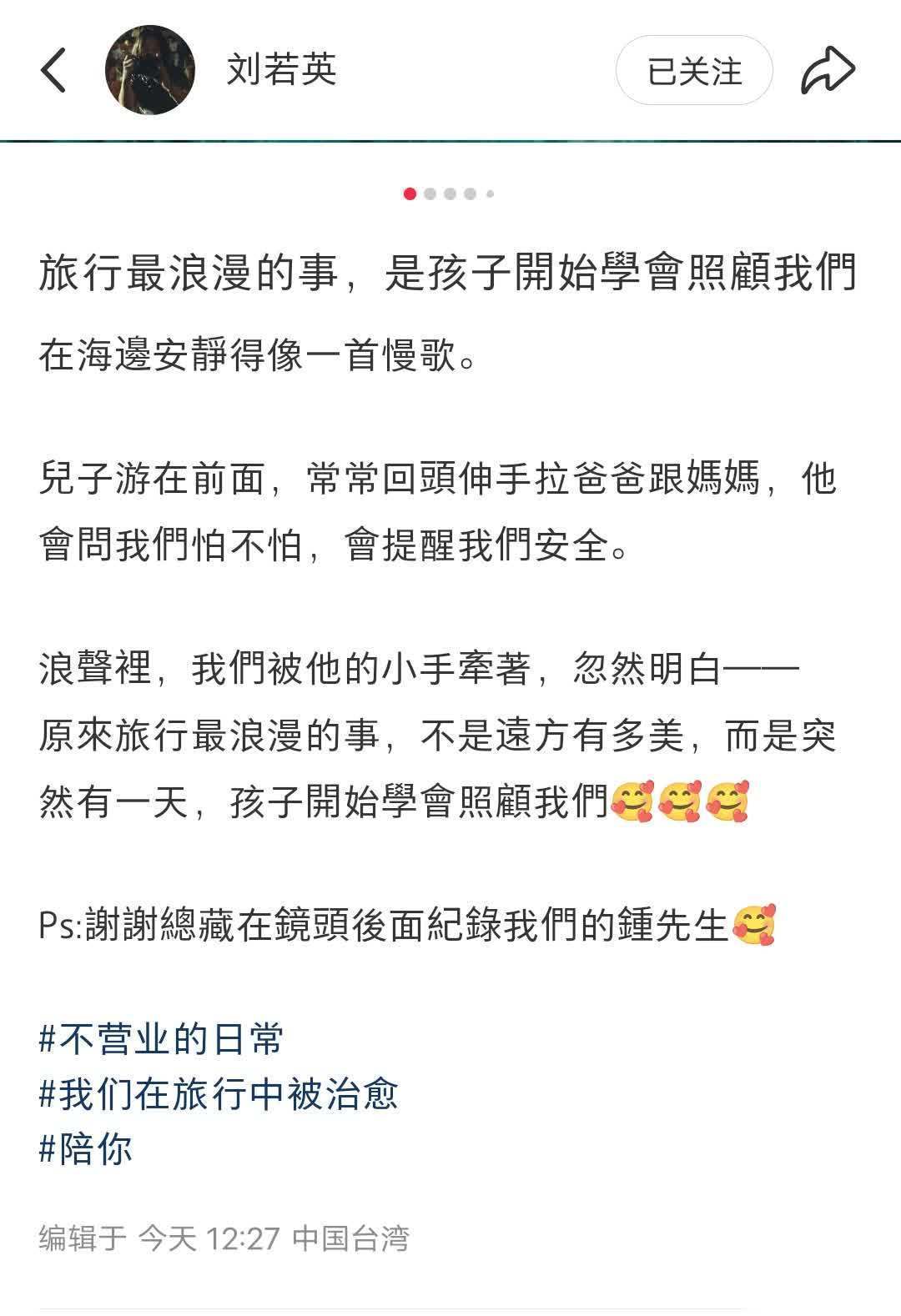Share this post via the arrow icon
901x1316 pixels.
[828, 71]
